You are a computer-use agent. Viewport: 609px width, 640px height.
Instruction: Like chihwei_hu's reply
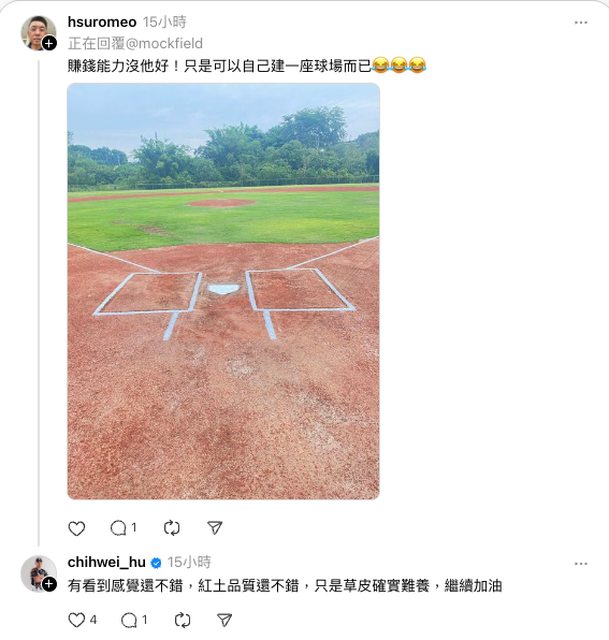click(x=77, y=620)
